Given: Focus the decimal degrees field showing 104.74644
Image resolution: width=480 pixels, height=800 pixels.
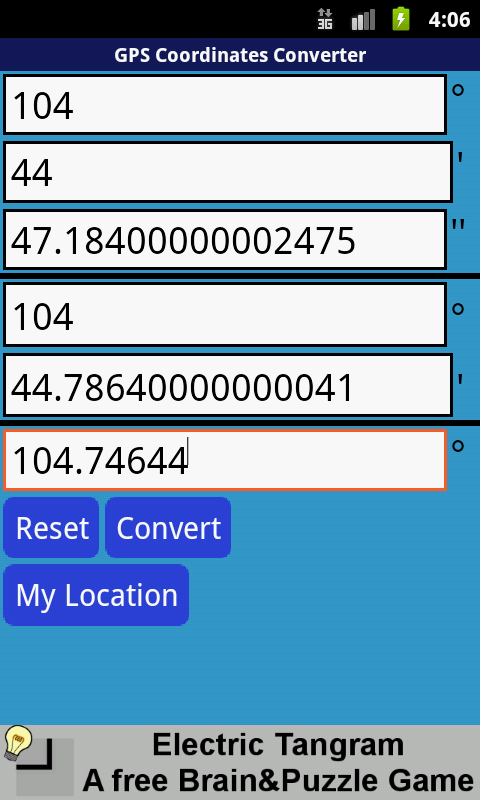Looking at the screenshot, I should click(x=225, y=460).
